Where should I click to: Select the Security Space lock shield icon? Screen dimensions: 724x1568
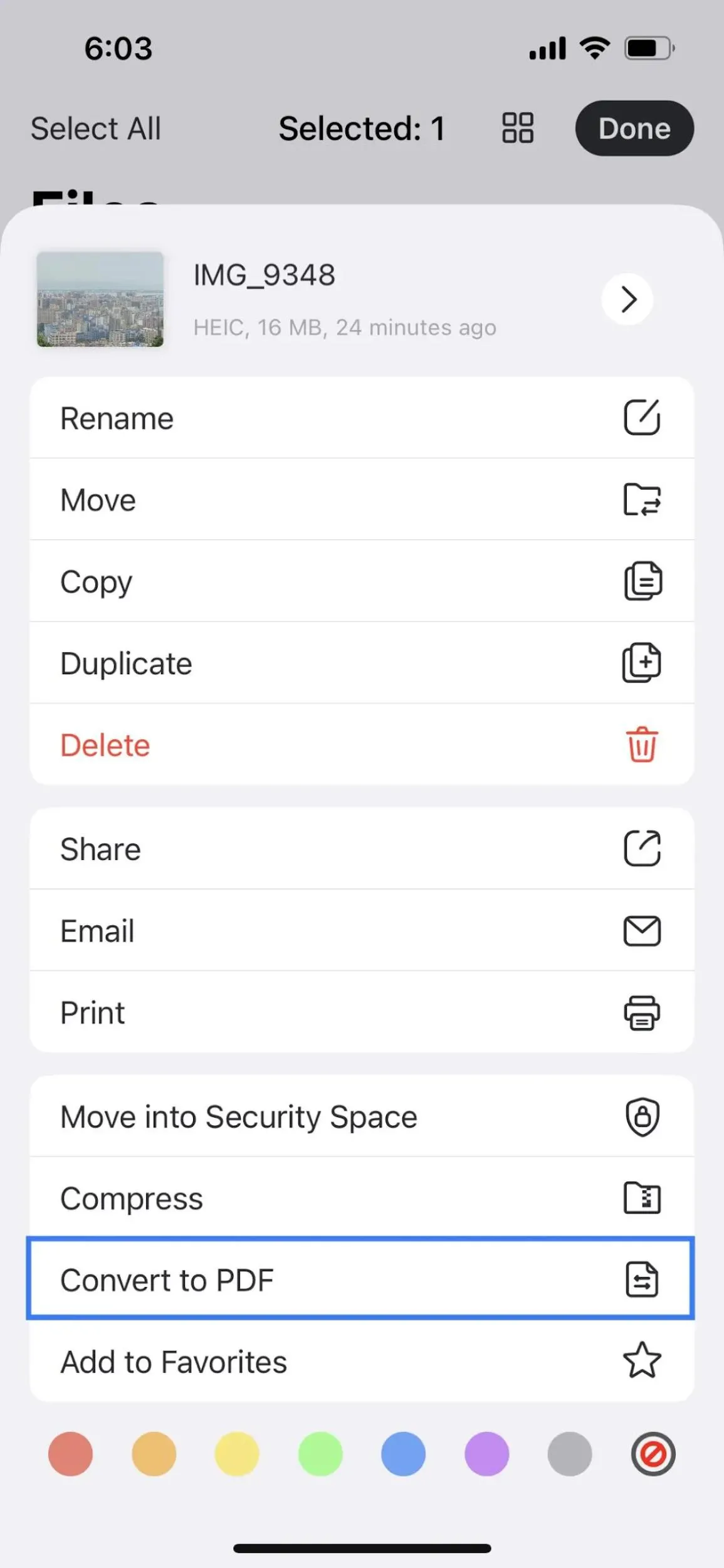(x=642, y=1116)
